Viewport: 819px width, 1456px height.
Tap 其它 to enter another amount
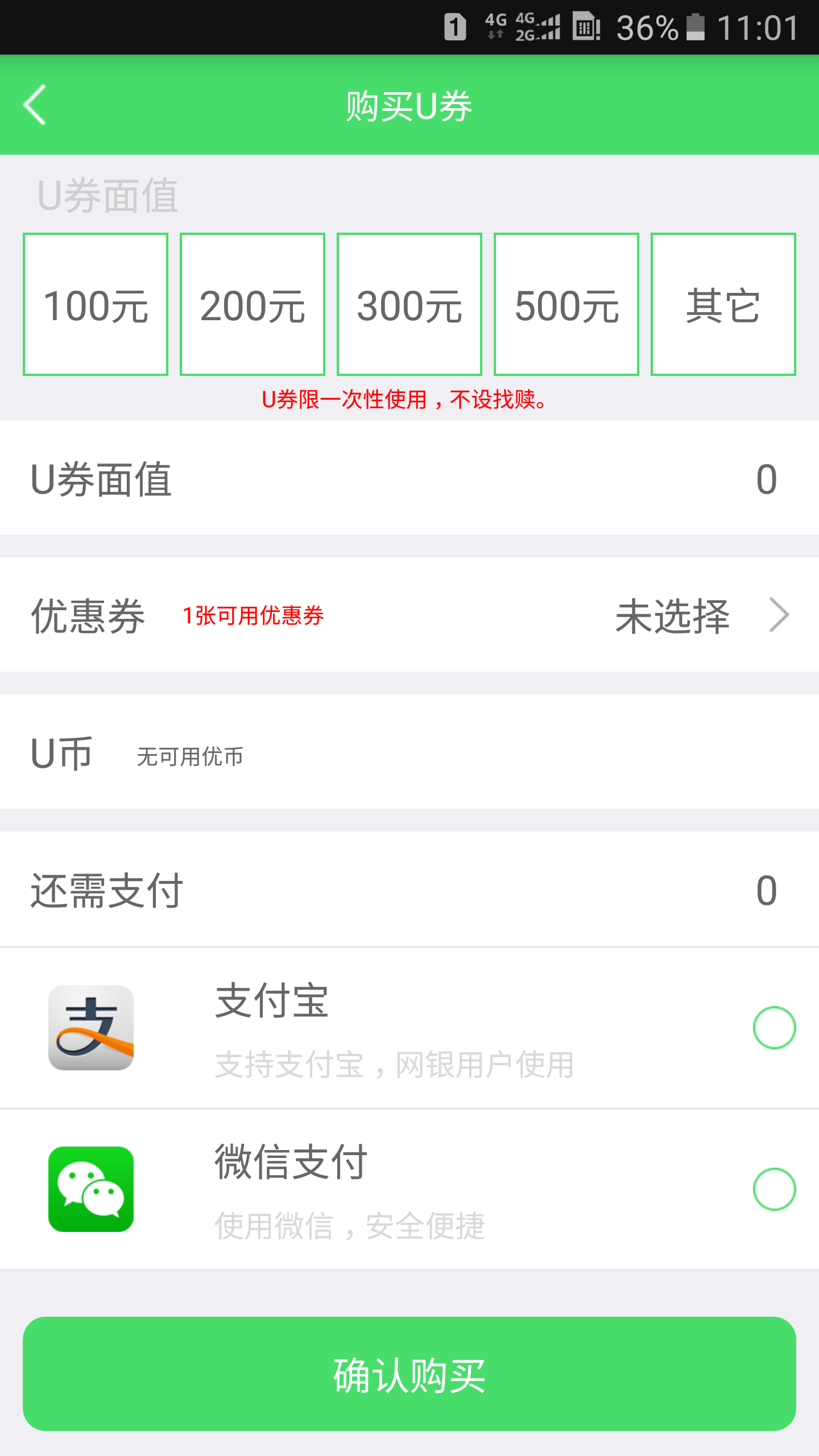(723, 304)
